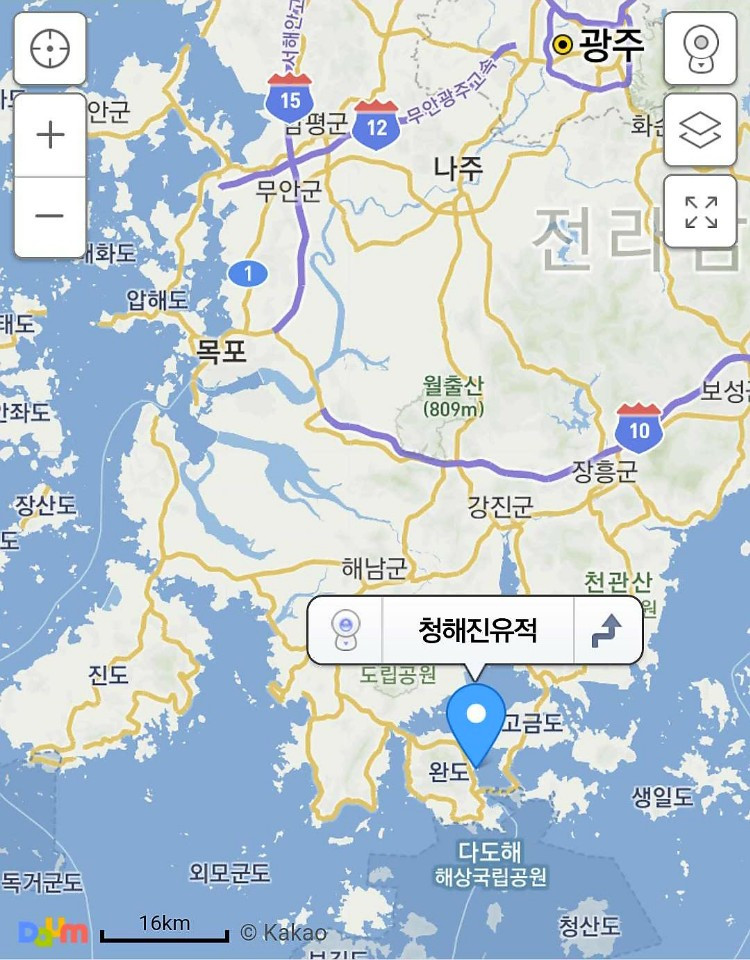Select the blue map pin marker
Viewport: 750px width, 960px height.
click(477, 715)
